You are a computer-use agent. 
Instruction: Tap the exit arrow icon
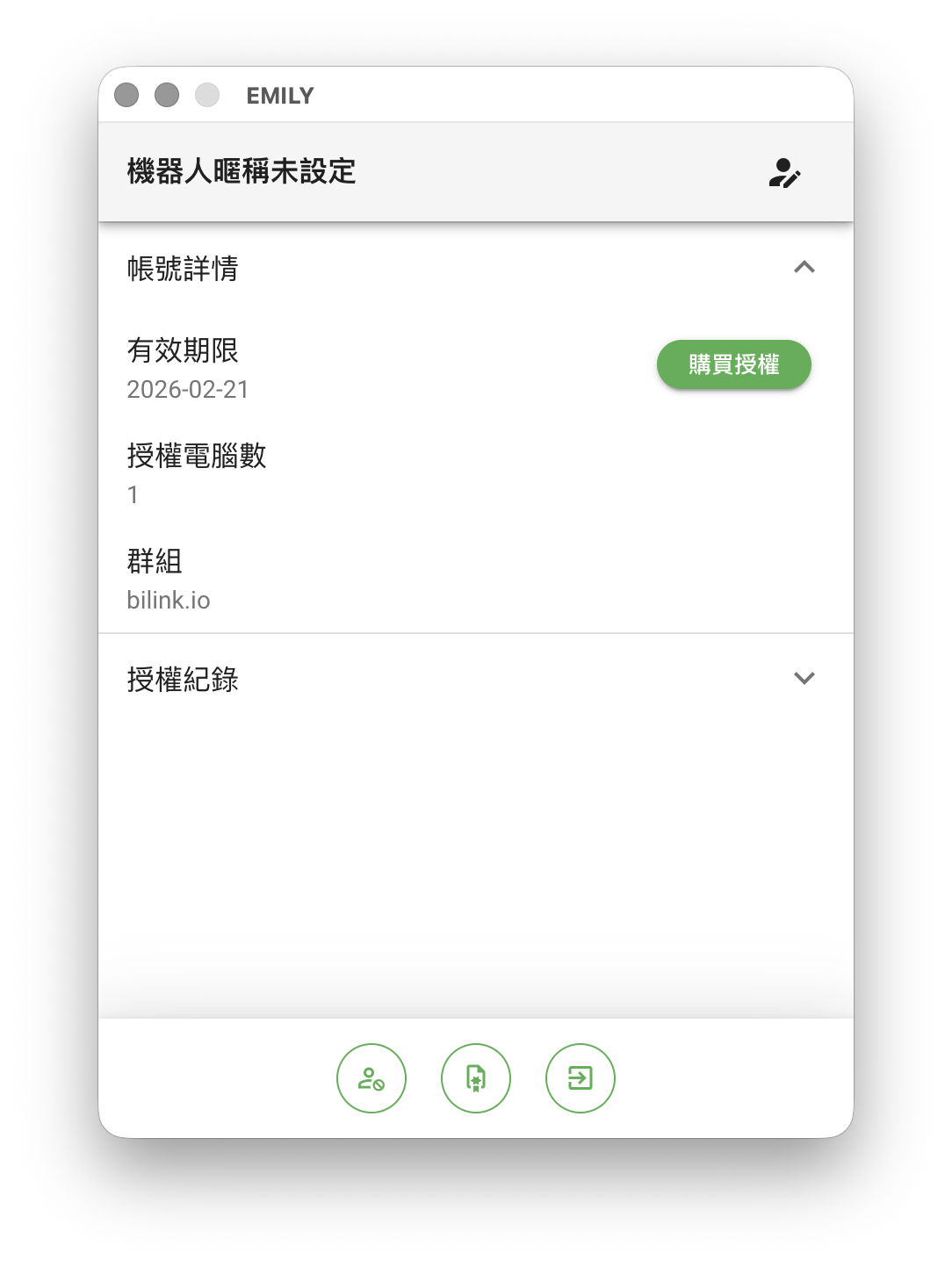pyautogui.click(x=581, y=1078)
